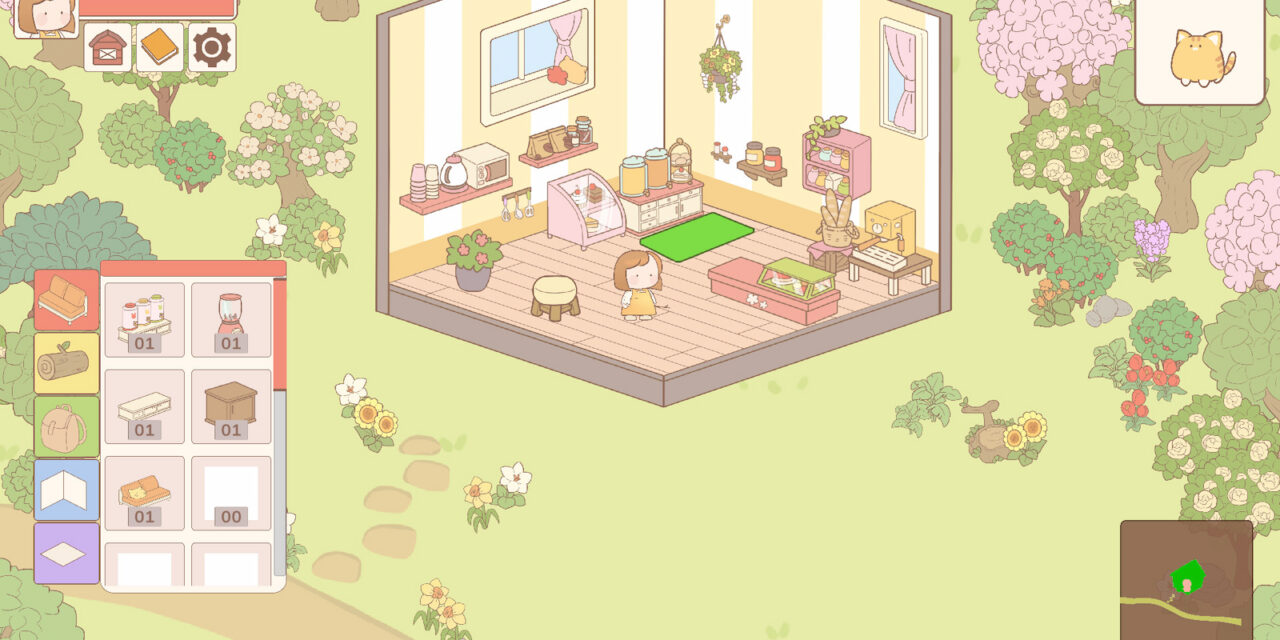Open the settings gear
Image resolution: width=1280 pixels, height=640 pixels.
pyautogui.click(x=211, y=47)
